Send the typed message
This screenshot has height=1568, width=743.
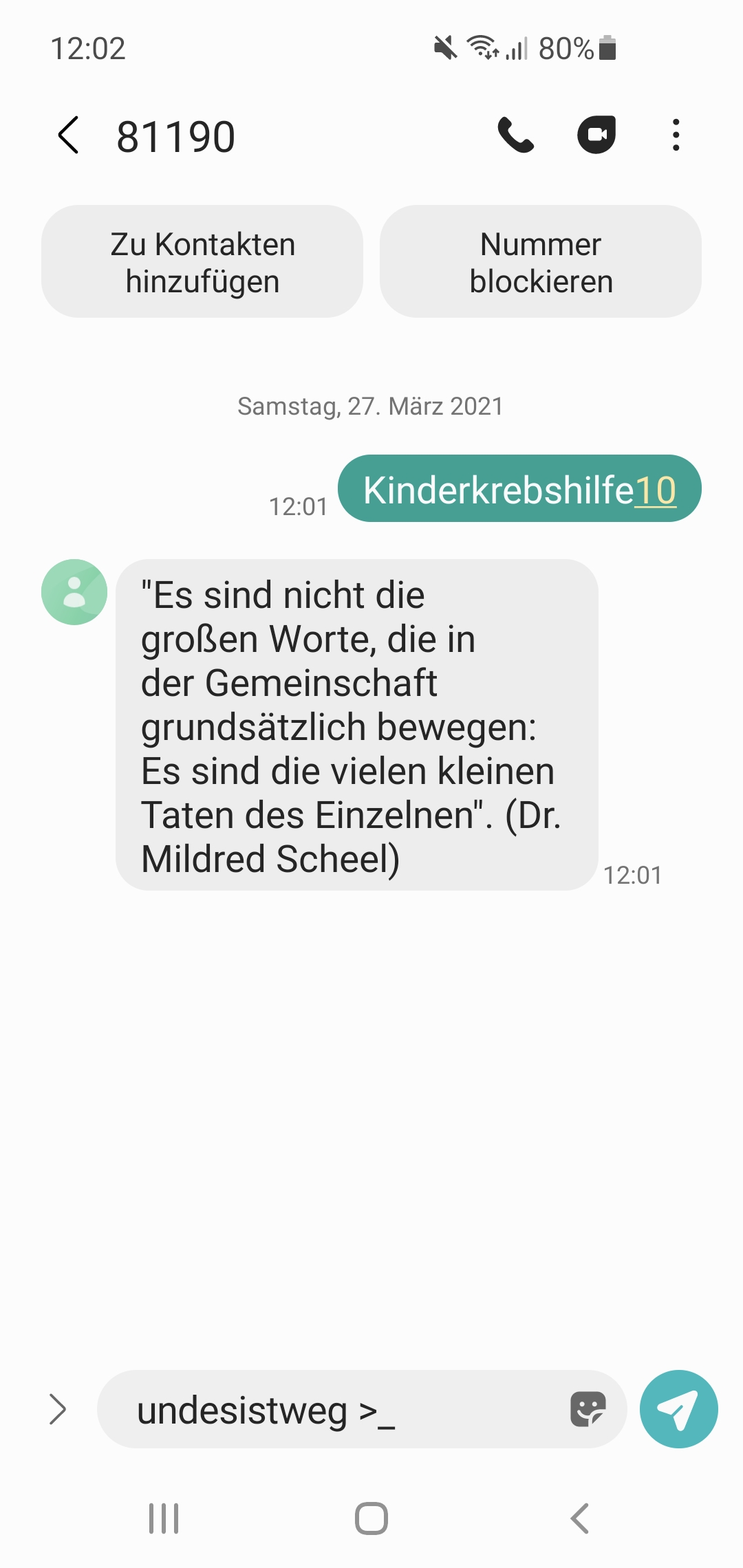coord(678,1409)
